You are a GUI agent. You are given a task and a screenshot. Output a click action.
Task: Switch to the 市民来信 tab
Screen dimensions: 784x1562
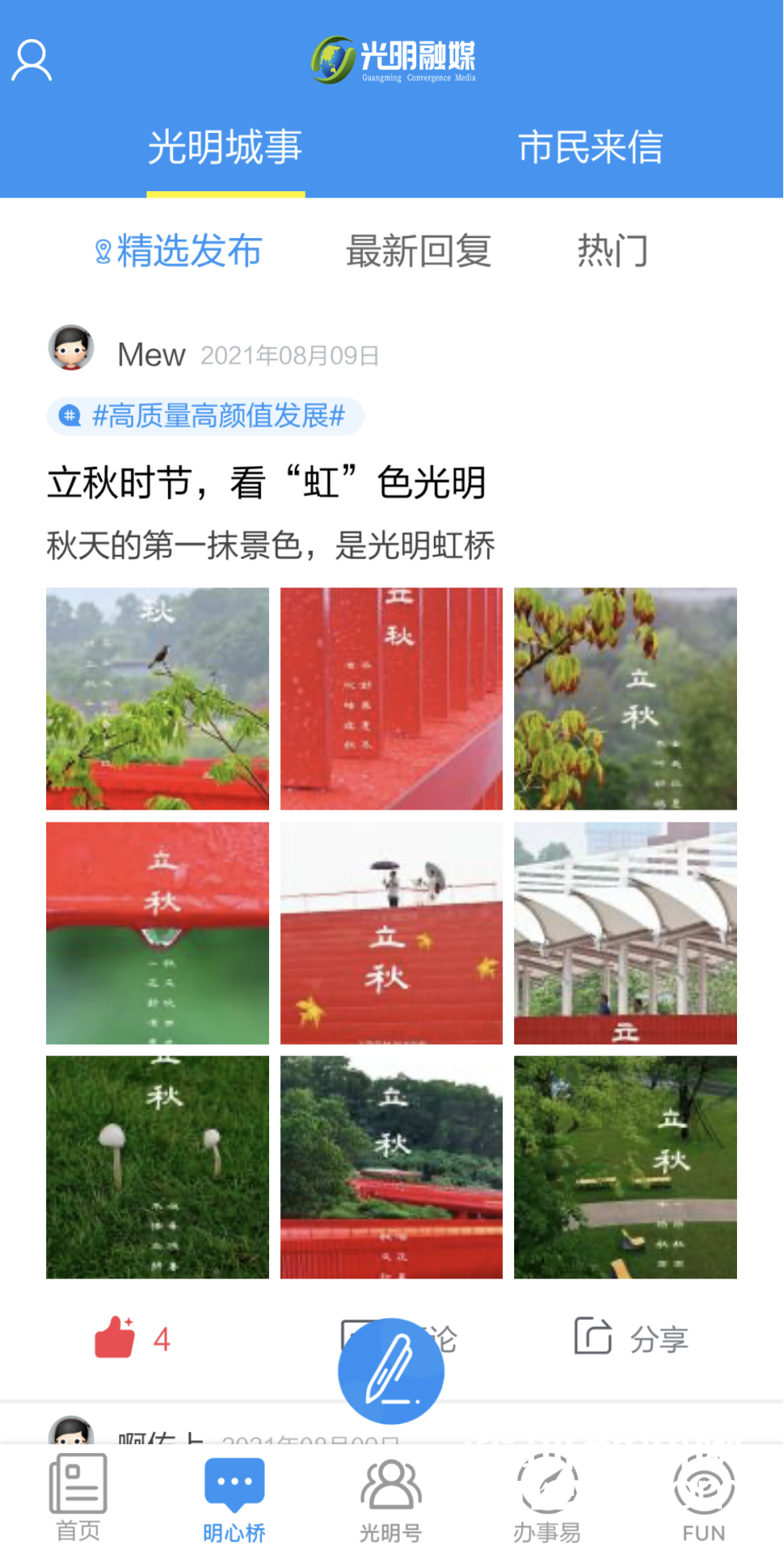click(590, 148)
